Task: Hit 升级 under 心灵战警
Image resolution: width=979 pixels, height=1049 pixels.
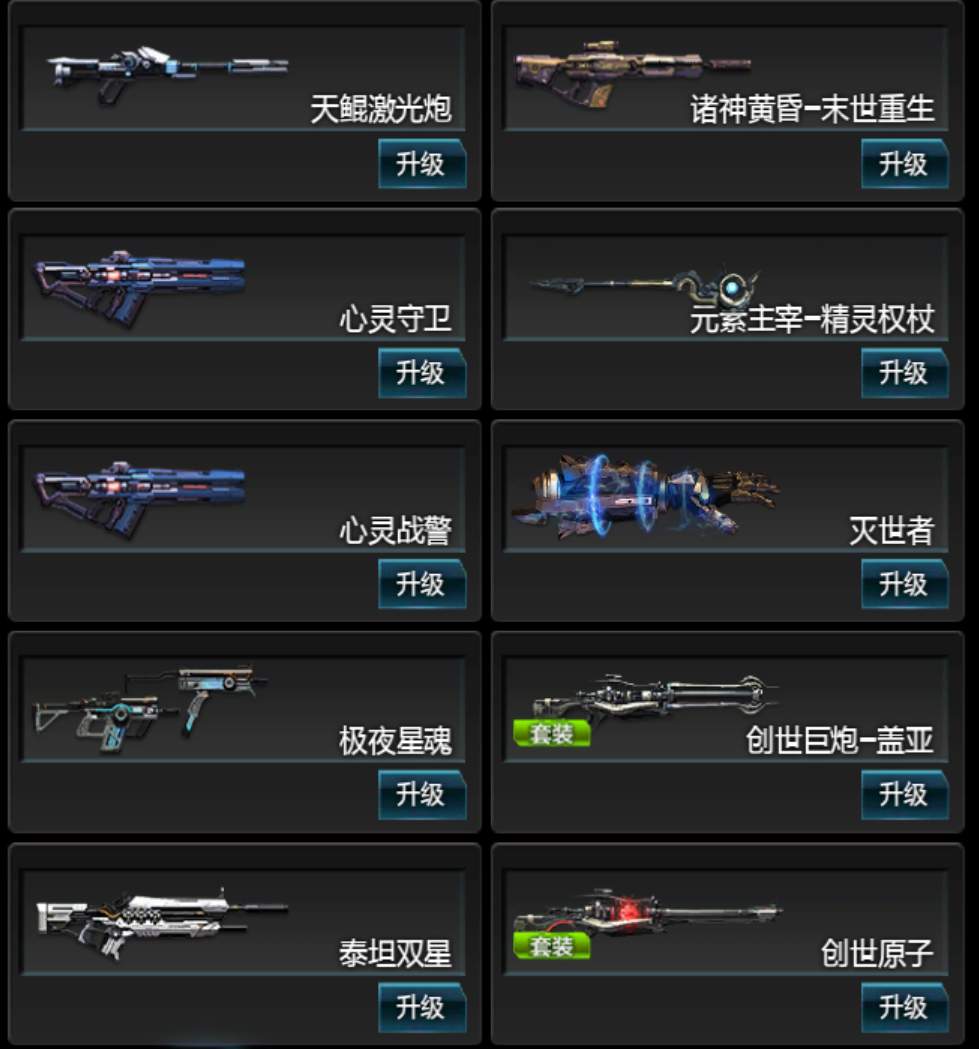Action: (421, 584)
